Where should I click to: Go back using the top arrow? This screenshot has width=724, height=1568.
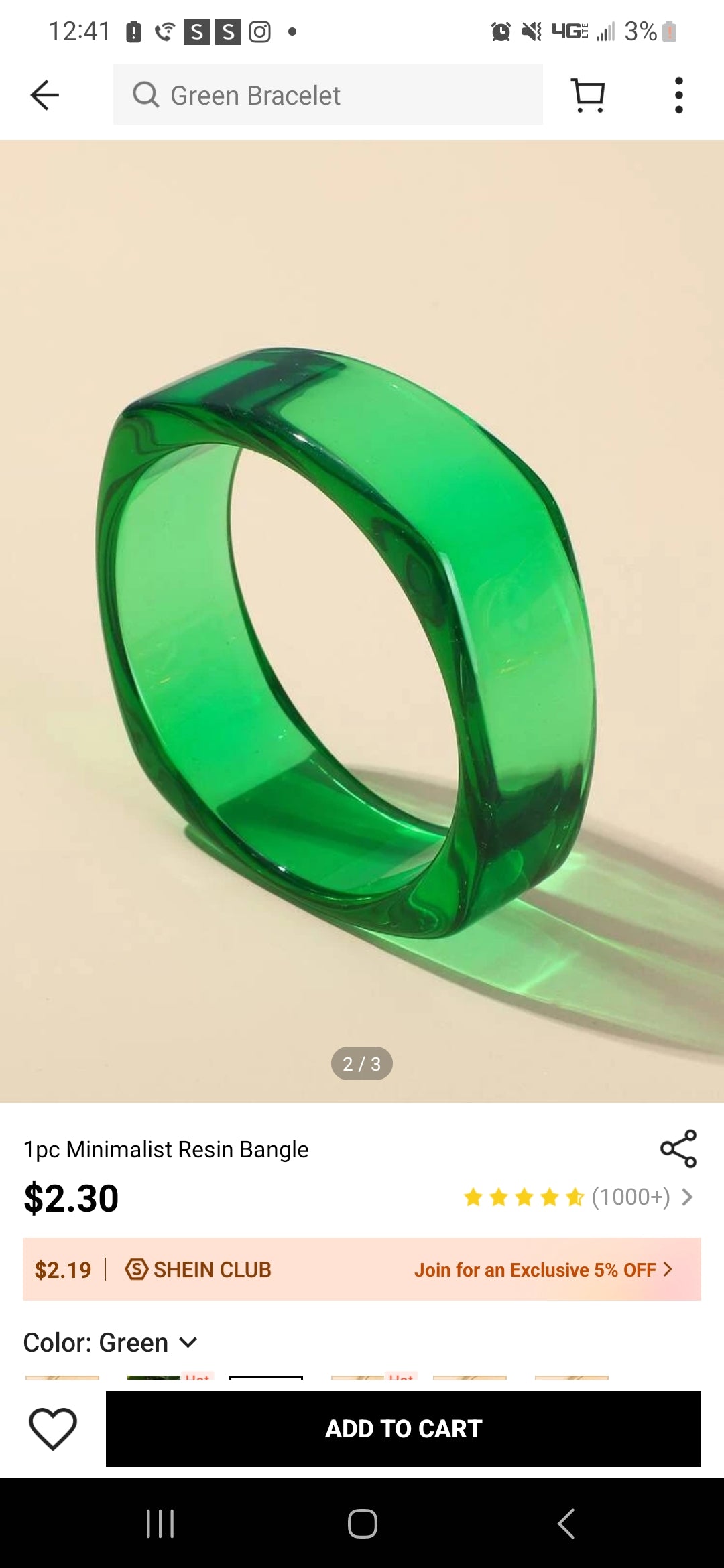click(45, 95)
